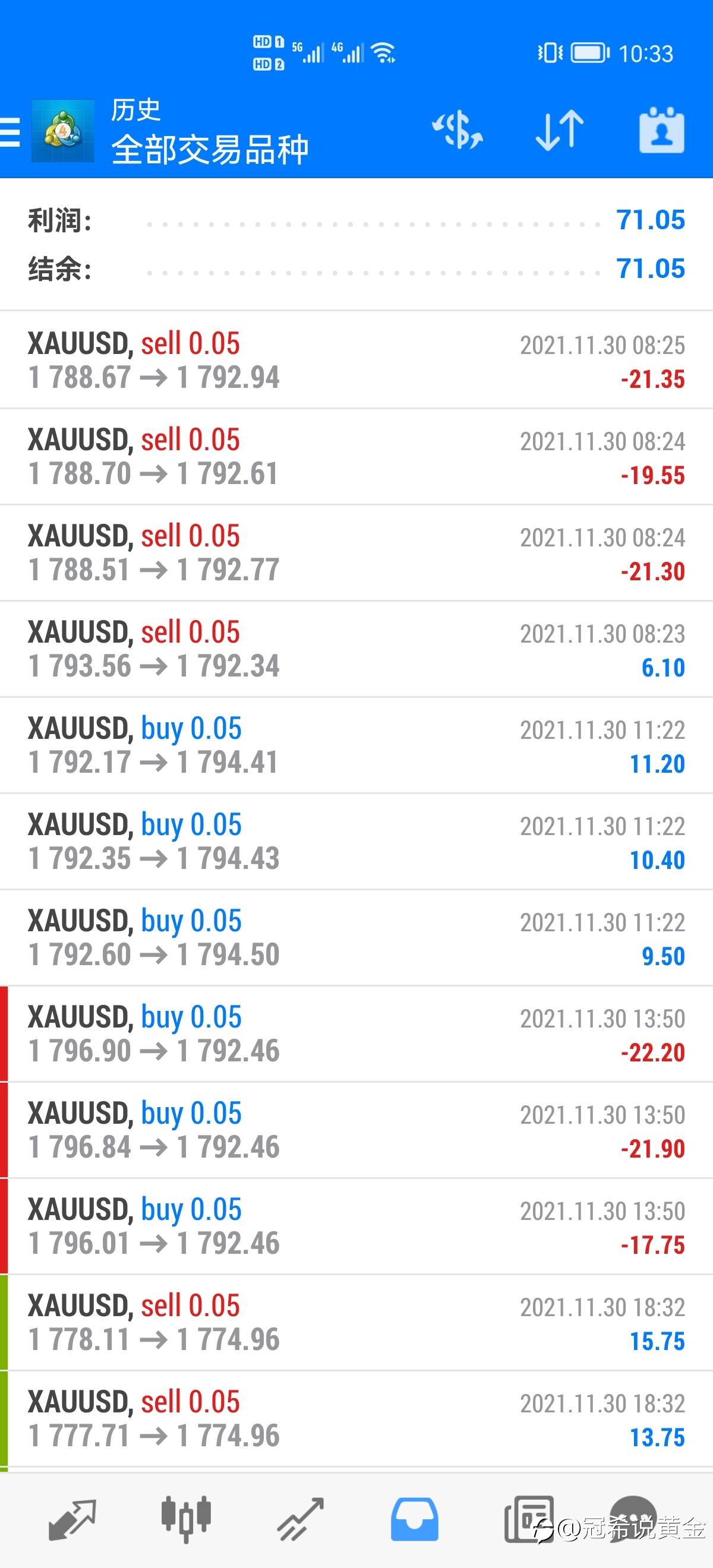
Task: Switch to the News tab
Action: pyautogui.click(x=528, y=1520)
